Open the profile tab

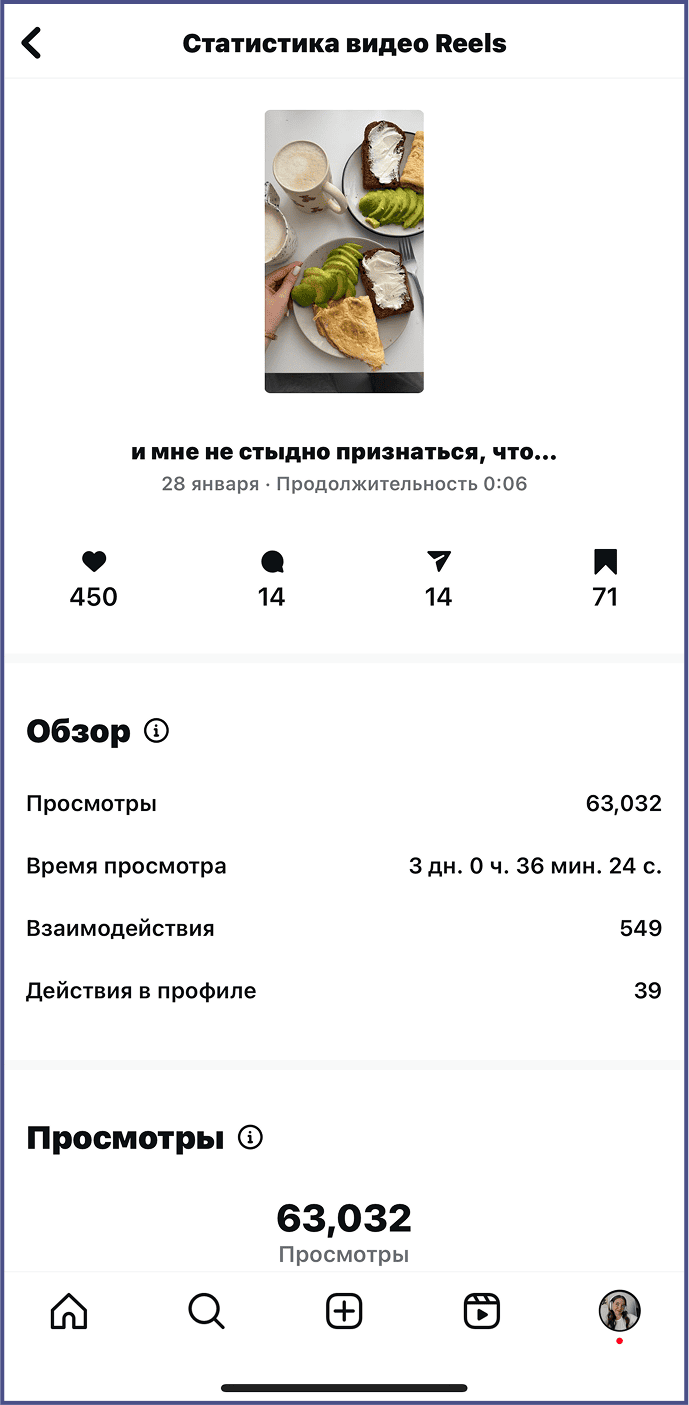[x=619, y=1310]
